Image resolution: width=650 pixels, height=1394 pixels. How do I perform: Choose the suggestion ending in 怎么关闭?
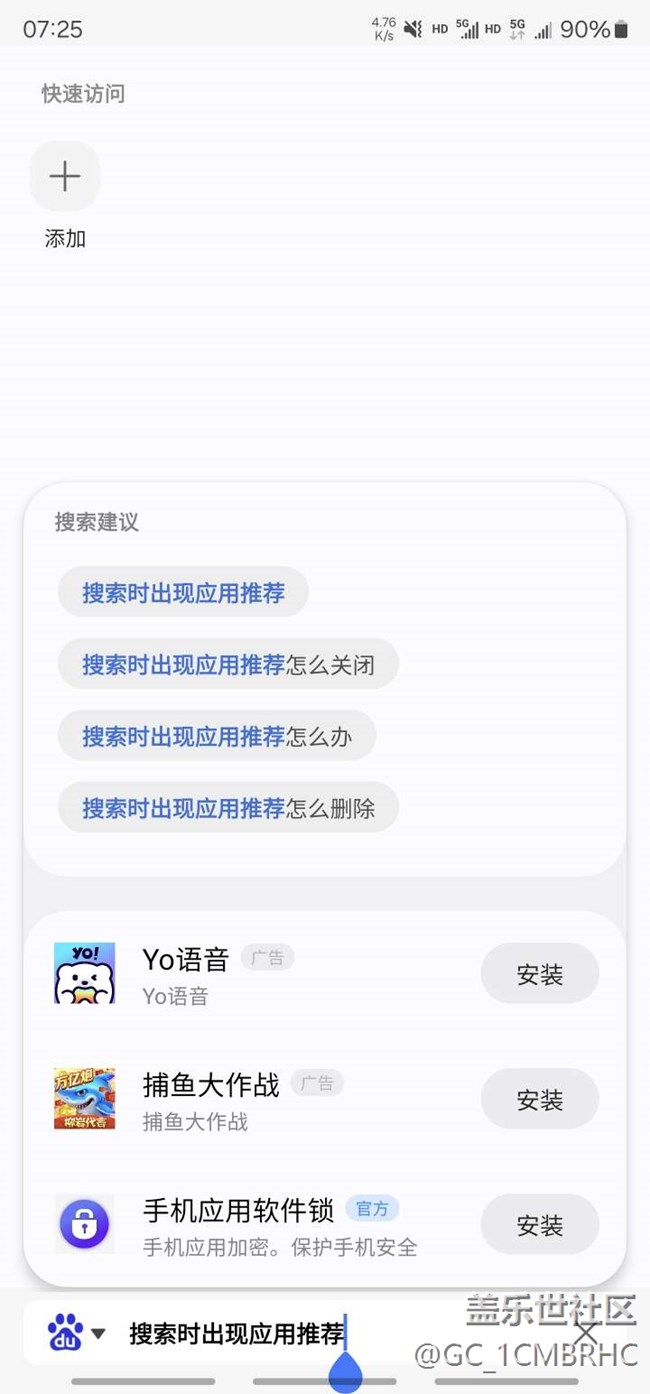[x=228, y=665]
